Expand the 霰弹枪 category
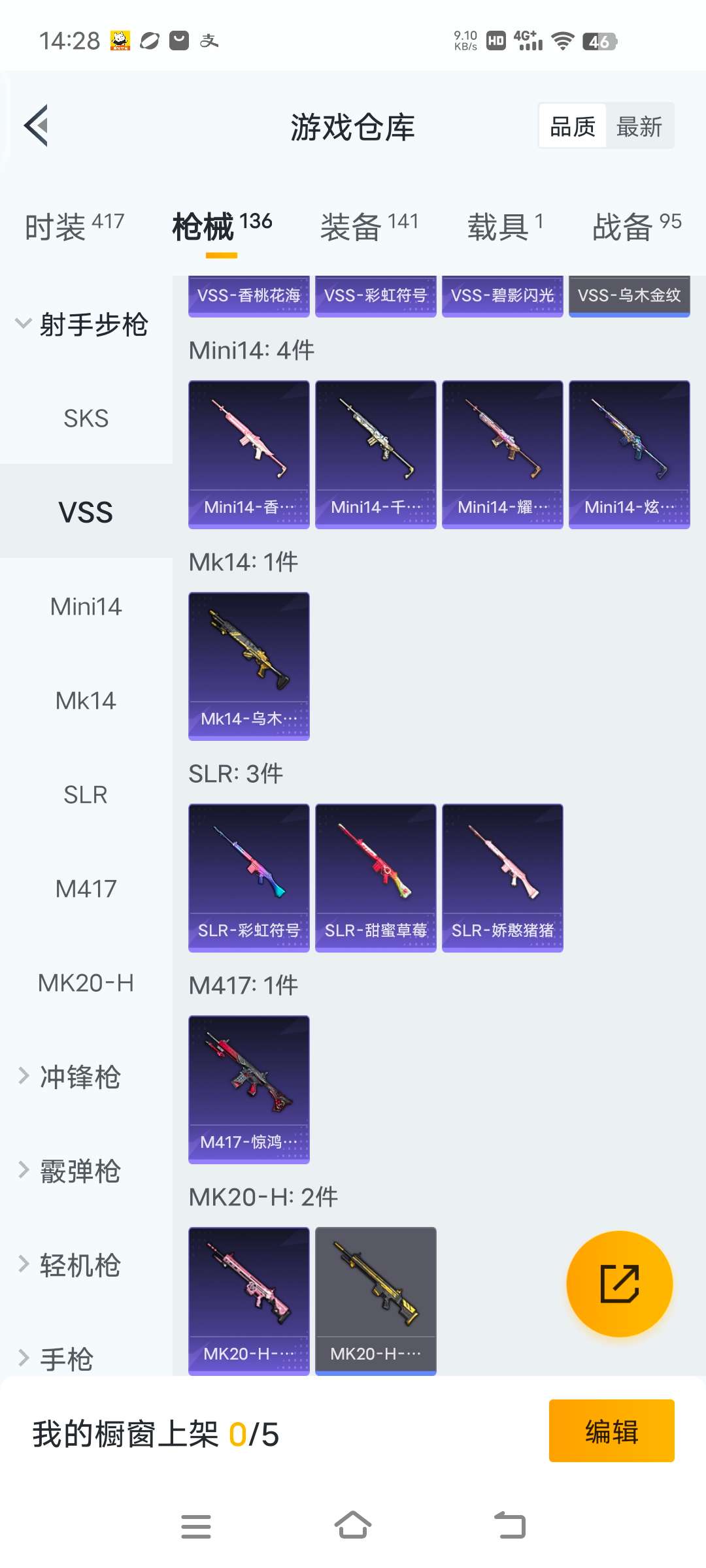706x1568 pixels. (78, 1171)
